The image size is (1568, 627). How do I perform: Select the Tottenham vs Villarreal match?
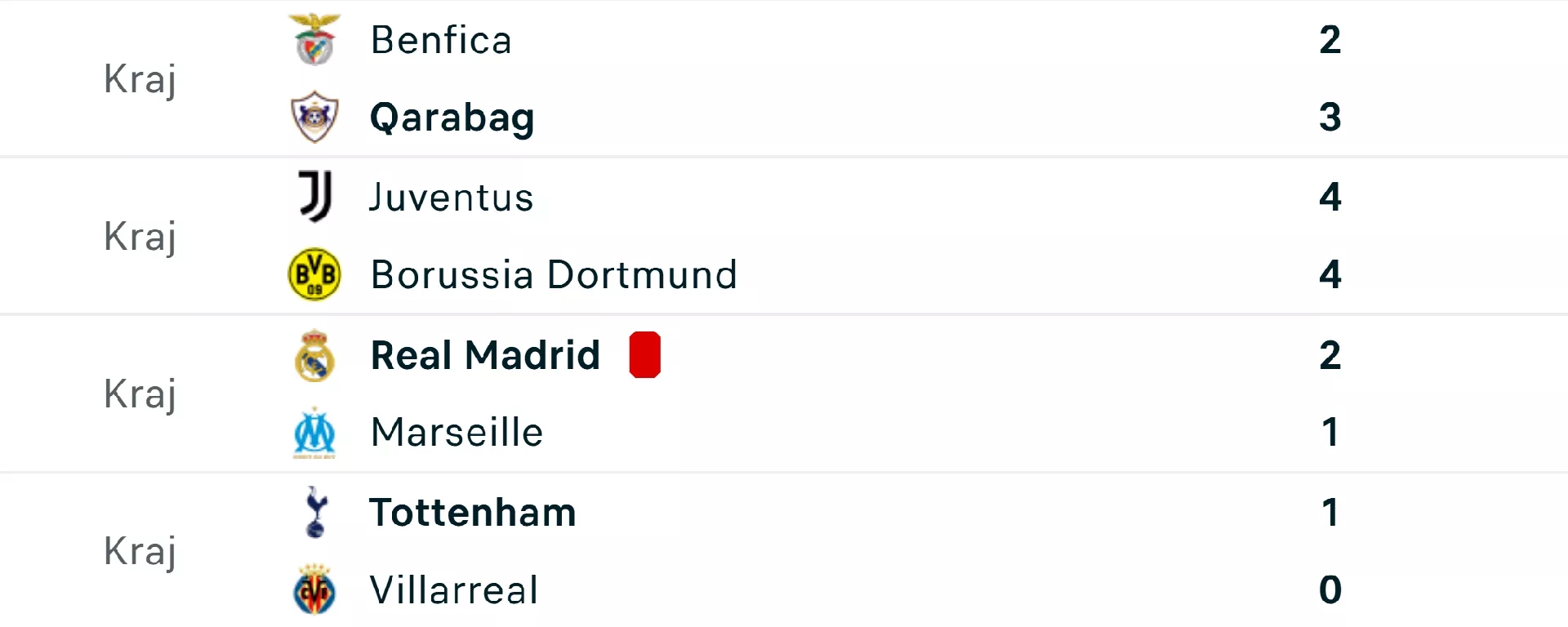coord(784,551)
